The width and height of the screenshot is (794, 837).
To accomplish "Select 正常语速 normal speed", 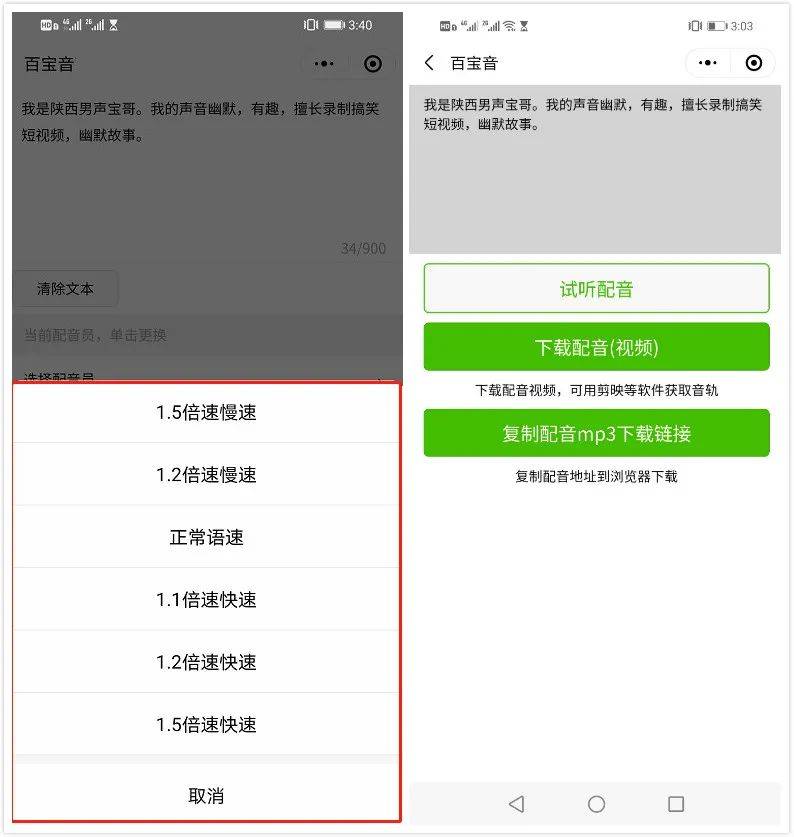I will (x=206, y=537).
